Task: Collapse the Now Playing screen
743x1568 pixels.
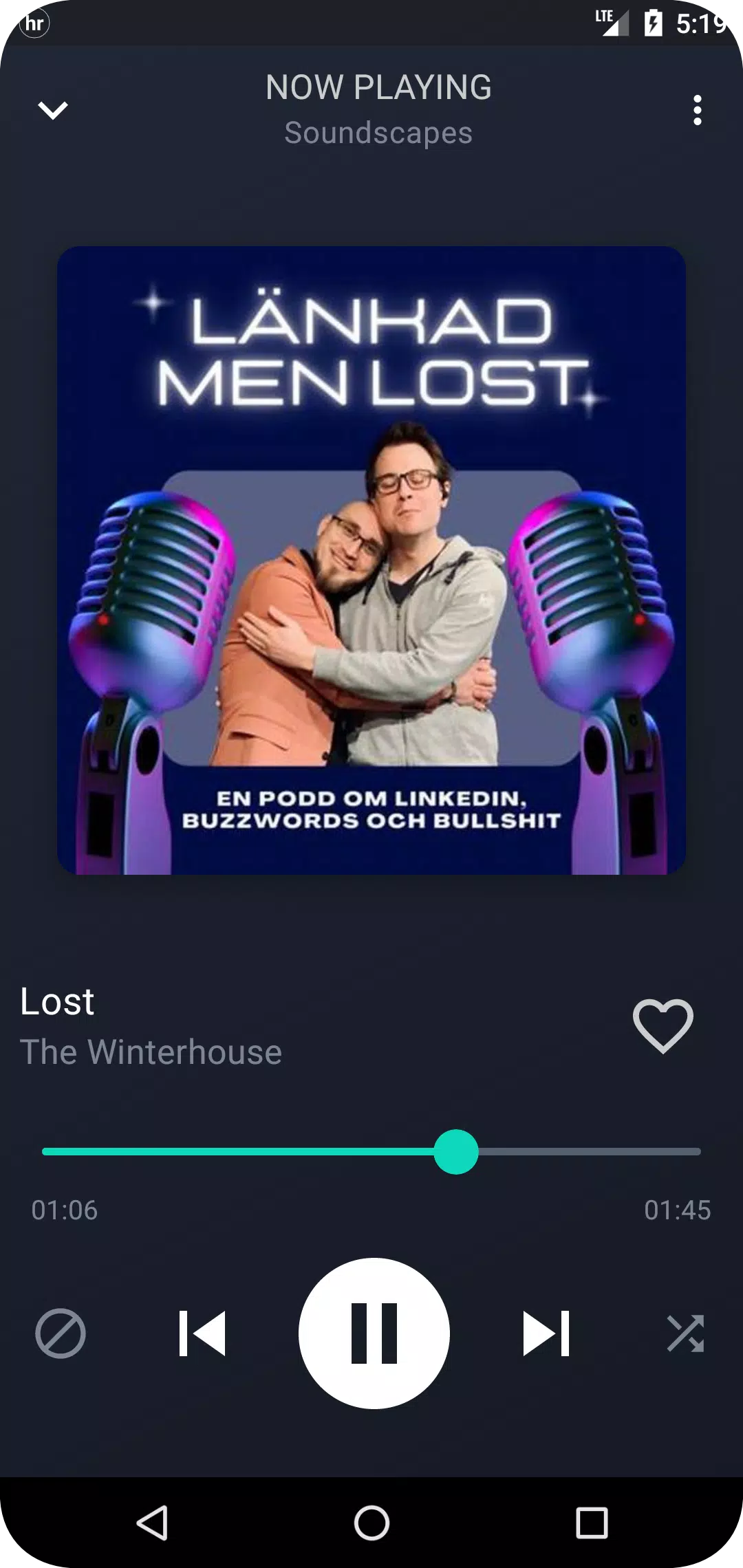Action: (x=53, y=110)
